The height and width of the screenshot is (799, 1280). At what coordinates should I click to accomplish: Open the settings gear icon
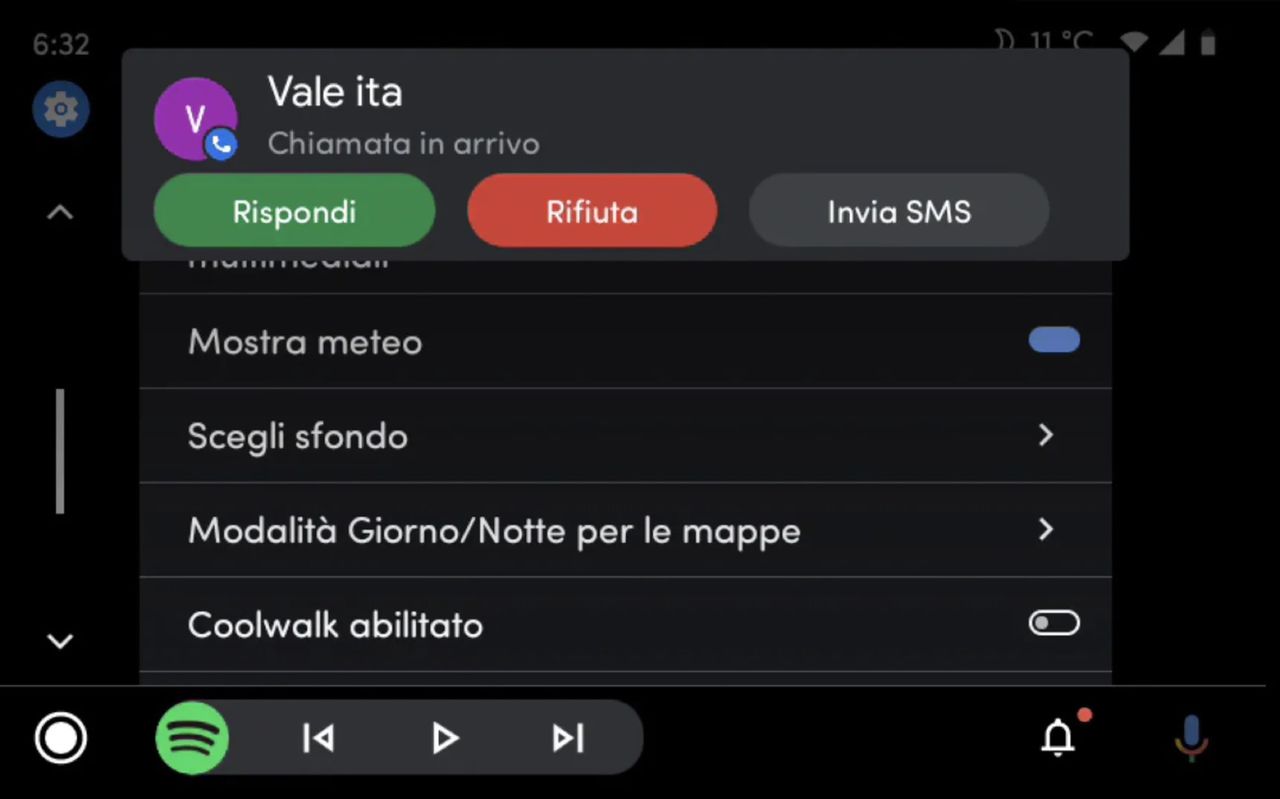pos(61,109)
